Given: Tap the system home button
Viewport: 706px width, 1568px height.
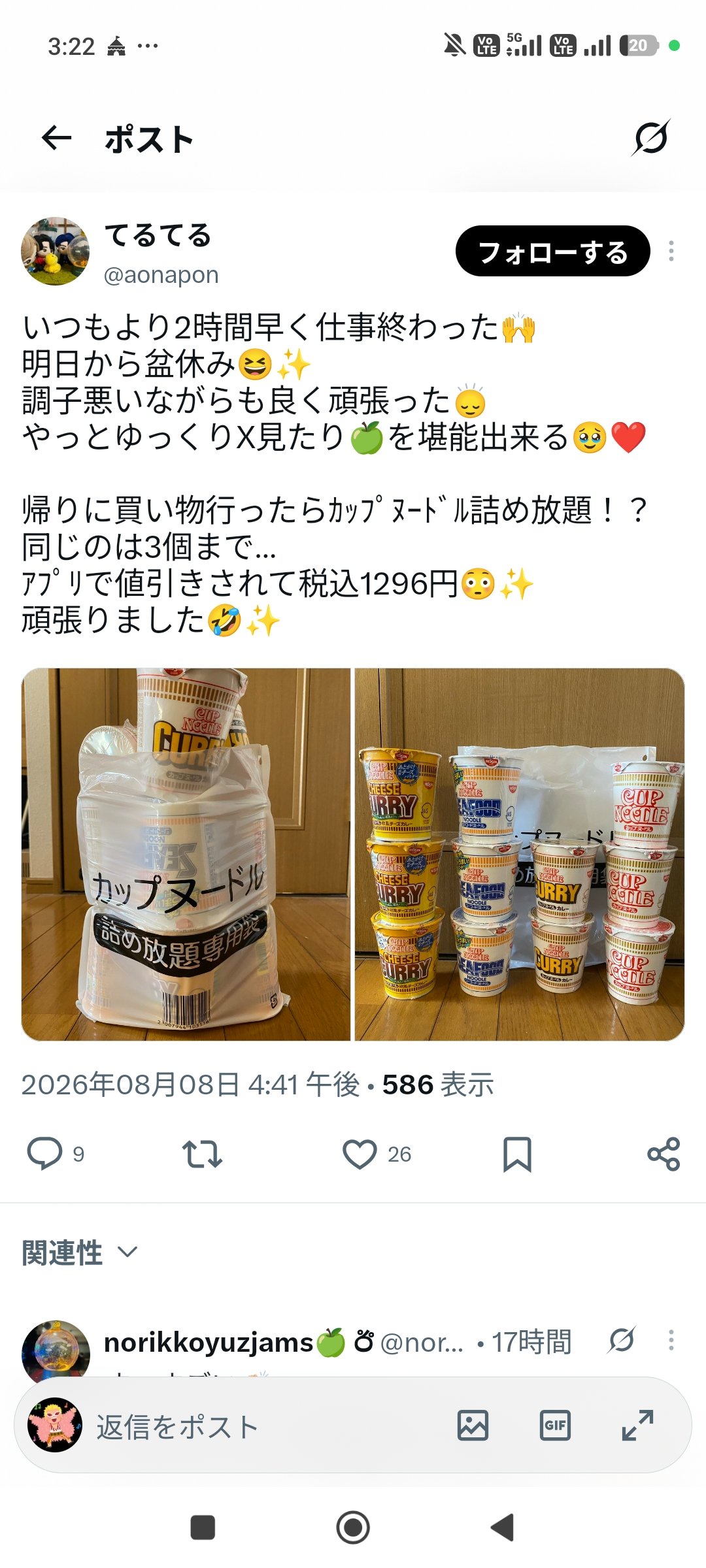Looking at the screenshot, I should pos(353,1527).
